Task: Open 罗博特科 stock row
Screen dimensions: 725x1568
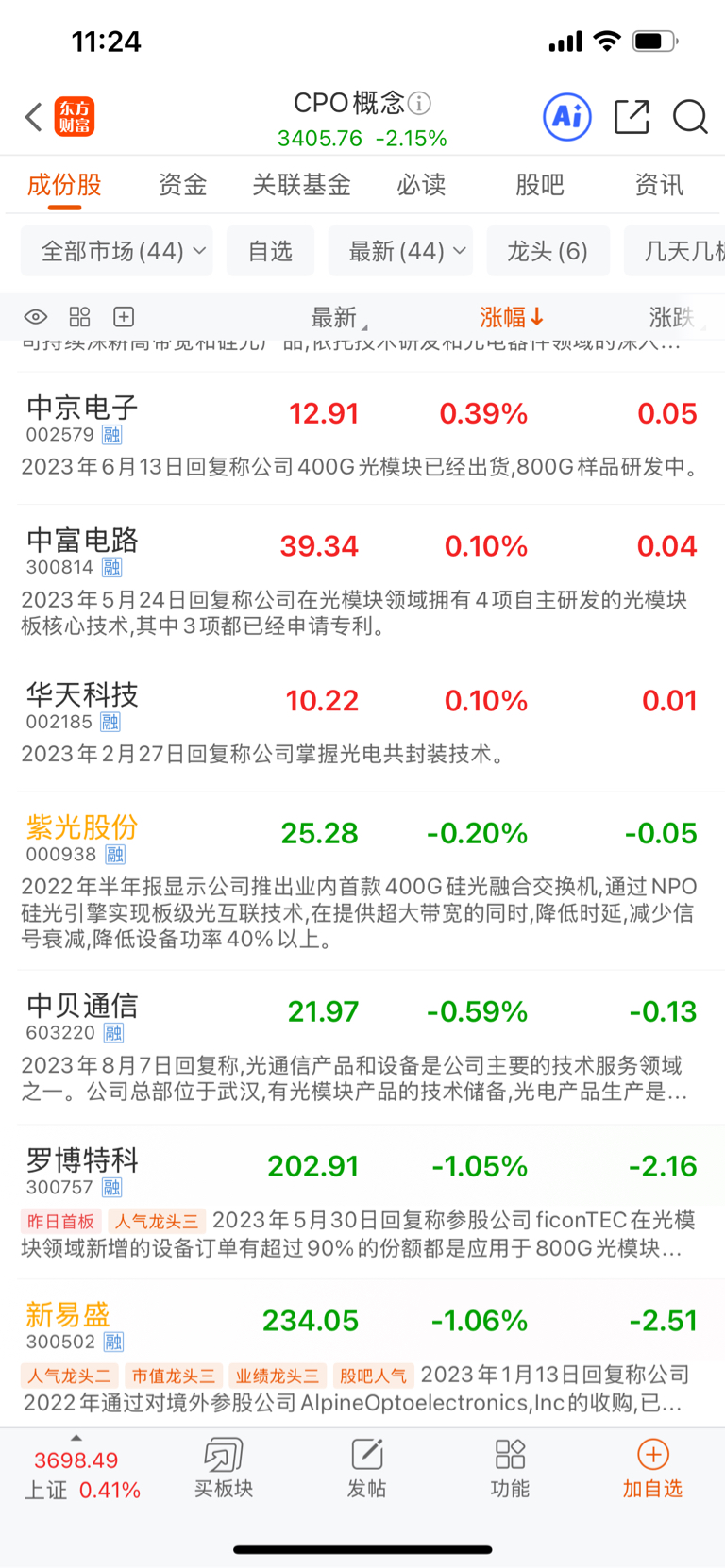Action: (362, 1202)
